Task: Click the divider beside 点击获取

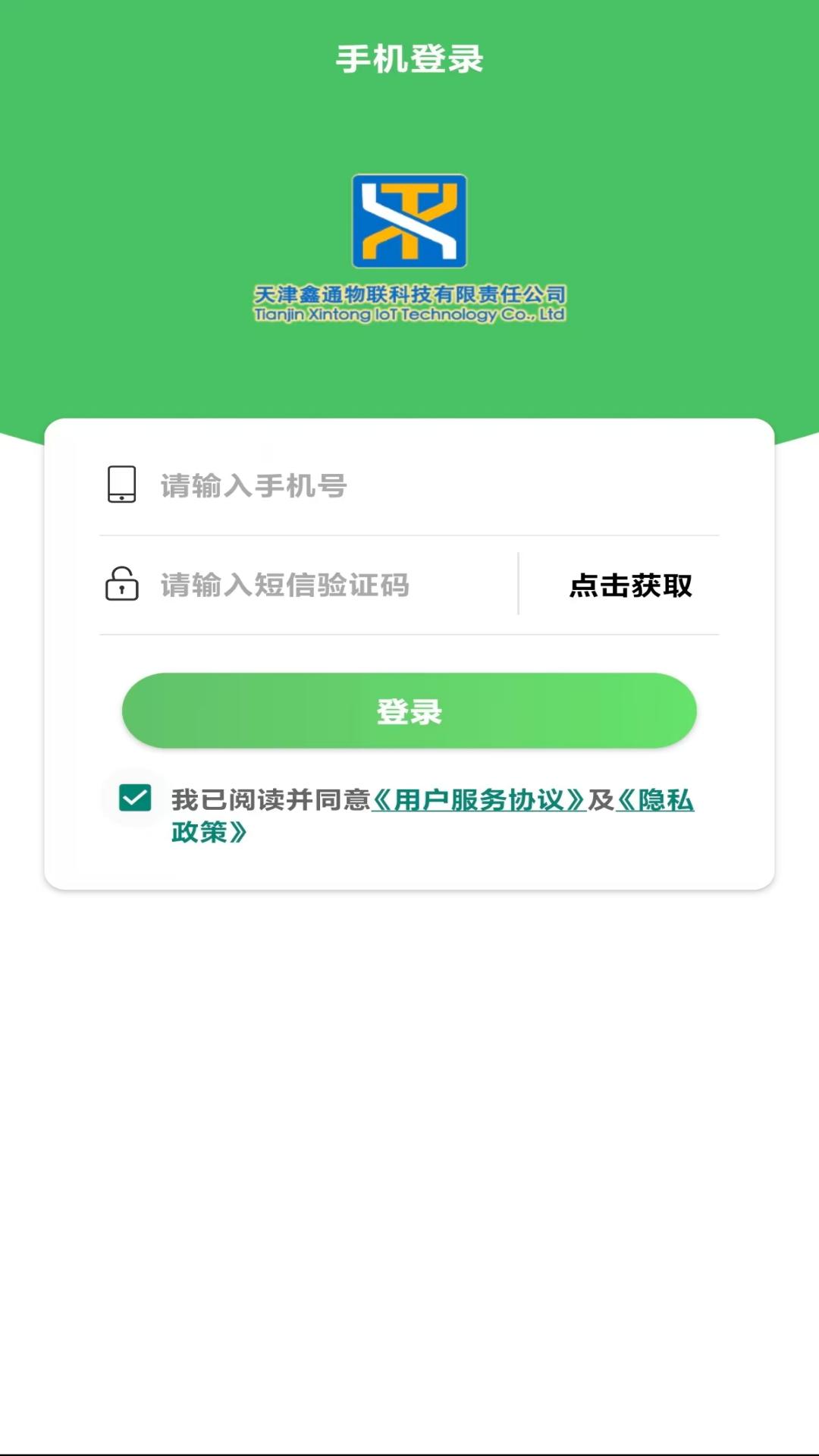Action: 519,585
